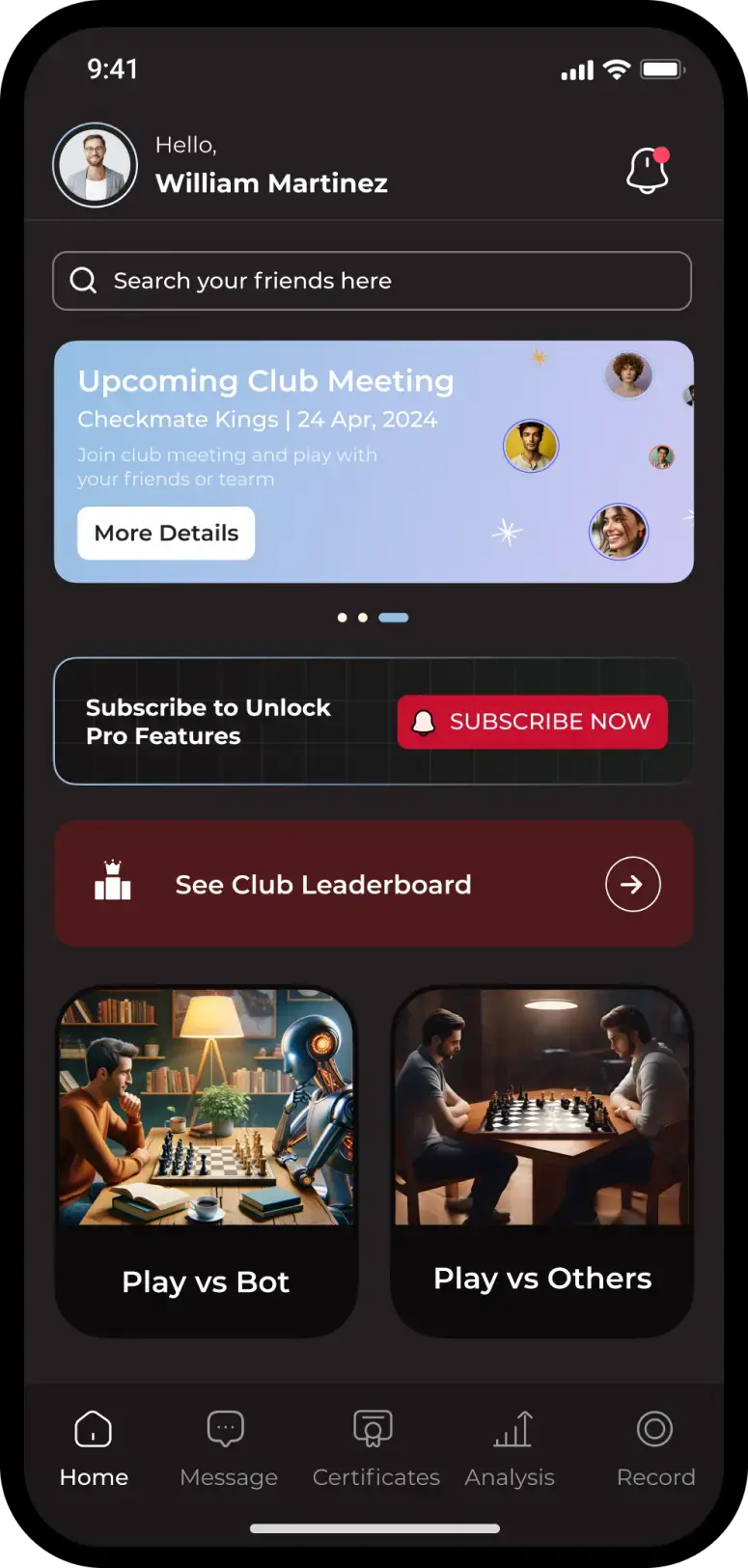The height and width of the screenshot is (1568, 748).
Task: Start a Play vs Bot game
Action: tap(206, 1161)
